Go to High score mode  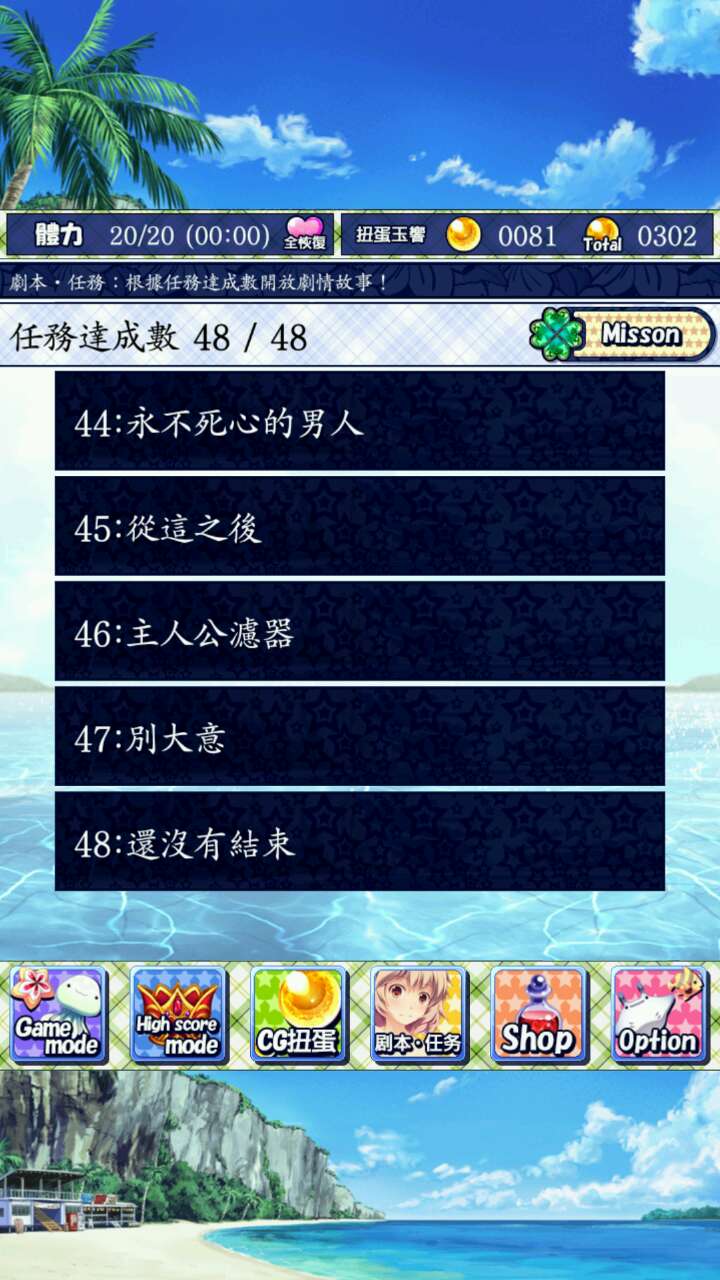click(178, 1015)
